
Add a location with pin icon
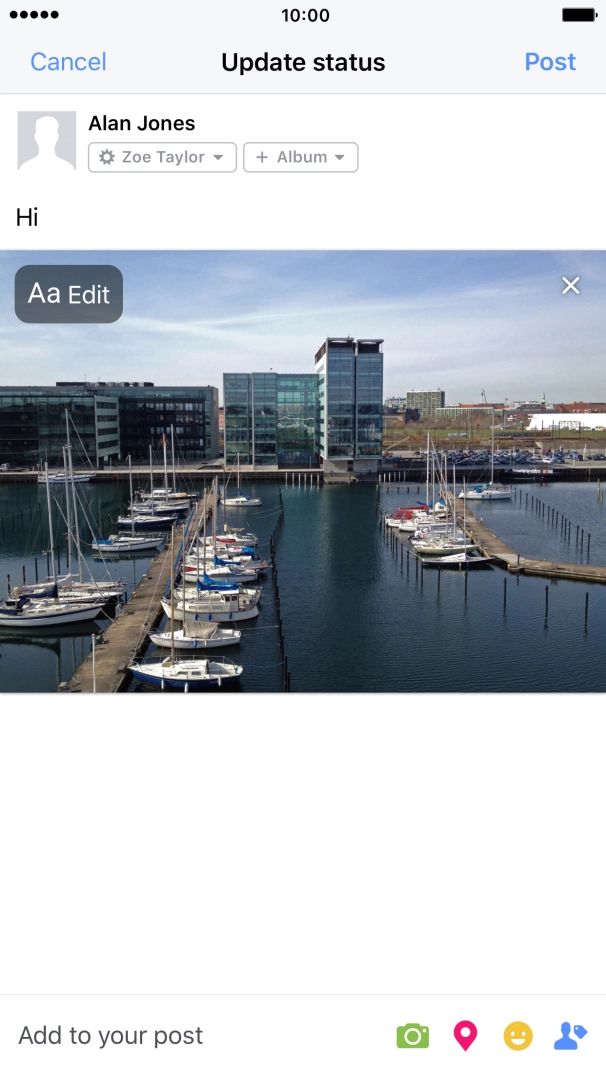click(465, 1036)
